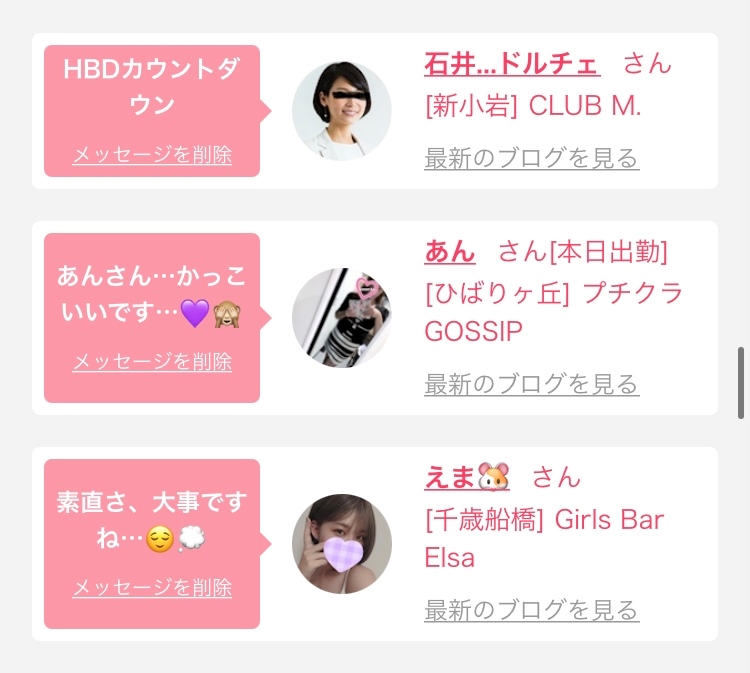The height and width of the screenshot is (673, 750).
Task: Open 石井…ドルチェ's profile name link
Action: pos(512,64)
